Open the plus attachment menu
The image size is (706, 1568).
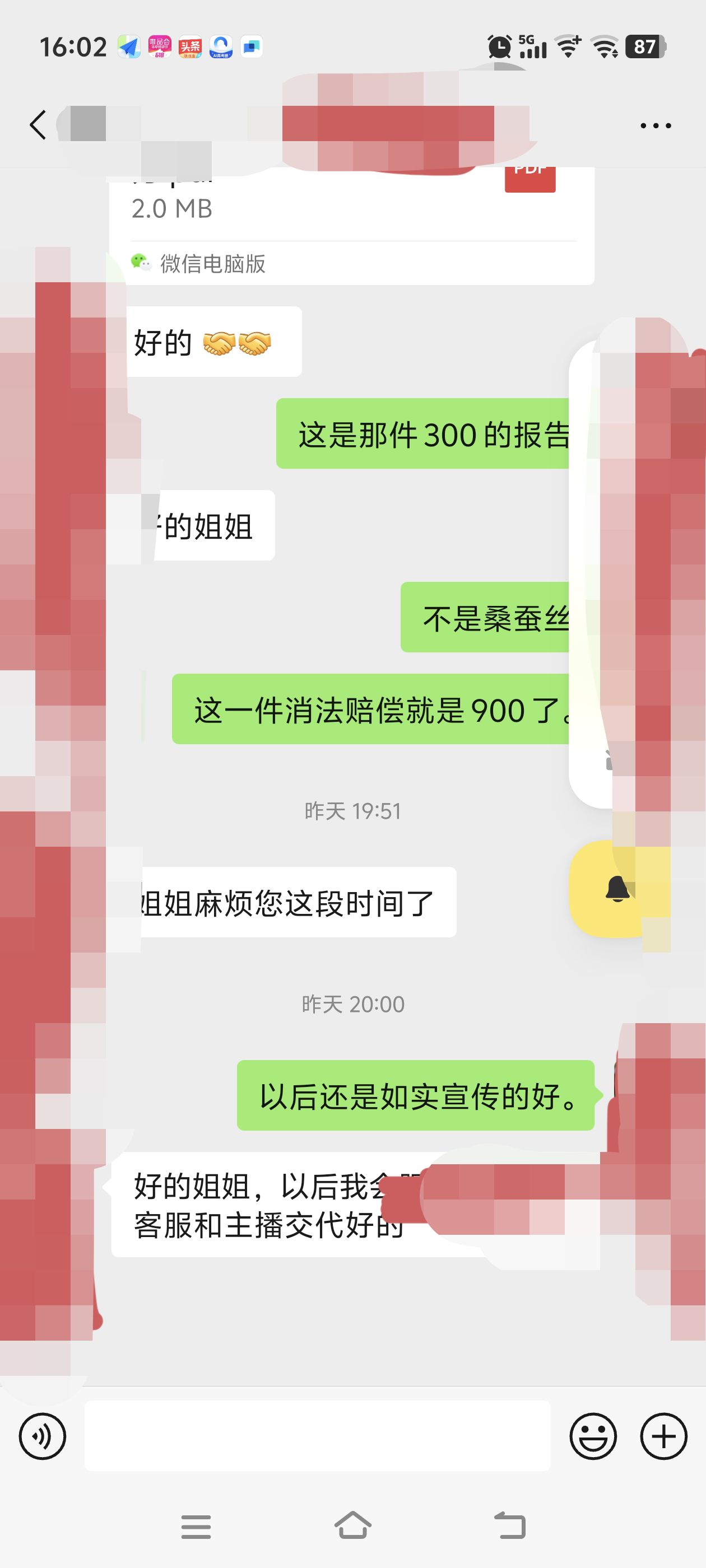coord(663,1436)
